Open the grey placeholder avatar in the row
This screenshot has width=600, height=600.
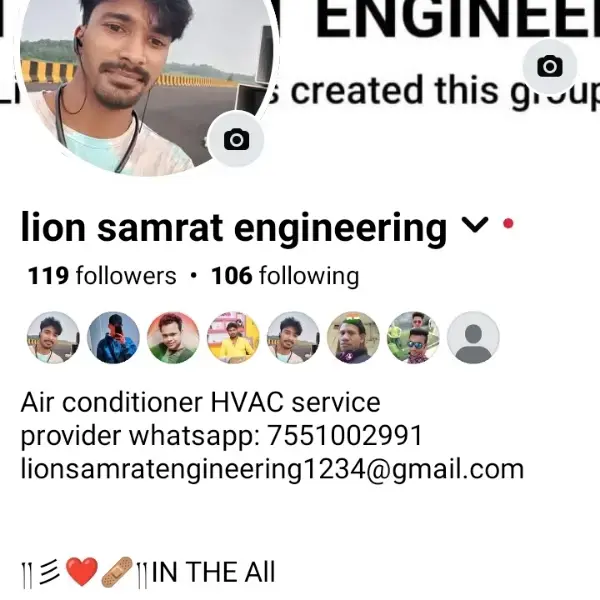click(x=473, y=337)
